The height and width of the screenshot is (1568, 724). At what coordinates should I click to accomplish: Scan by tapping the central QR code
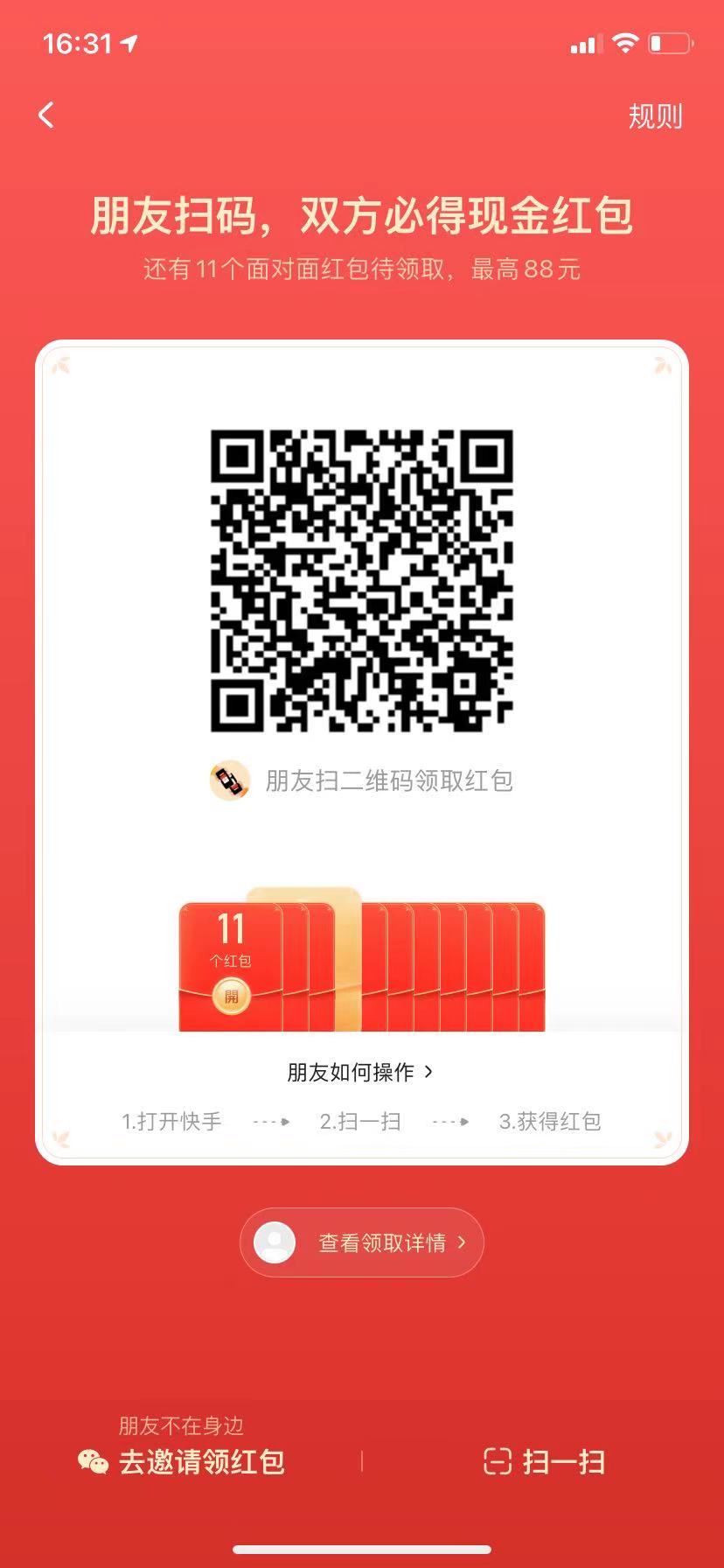tap(361, 577)
